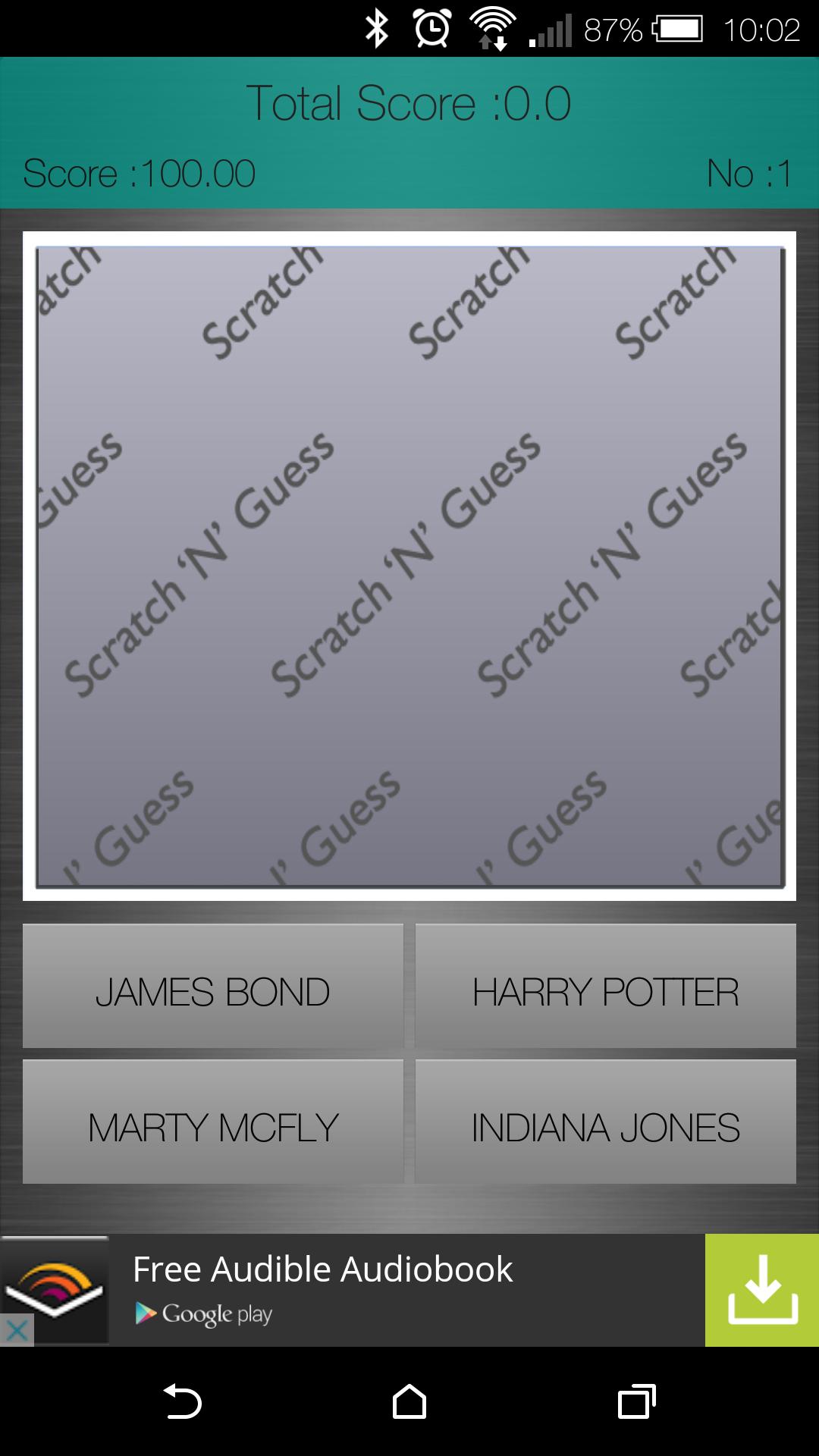Tap the green download ad button
Screen dimensions: 819x1456
[761, 1290]
